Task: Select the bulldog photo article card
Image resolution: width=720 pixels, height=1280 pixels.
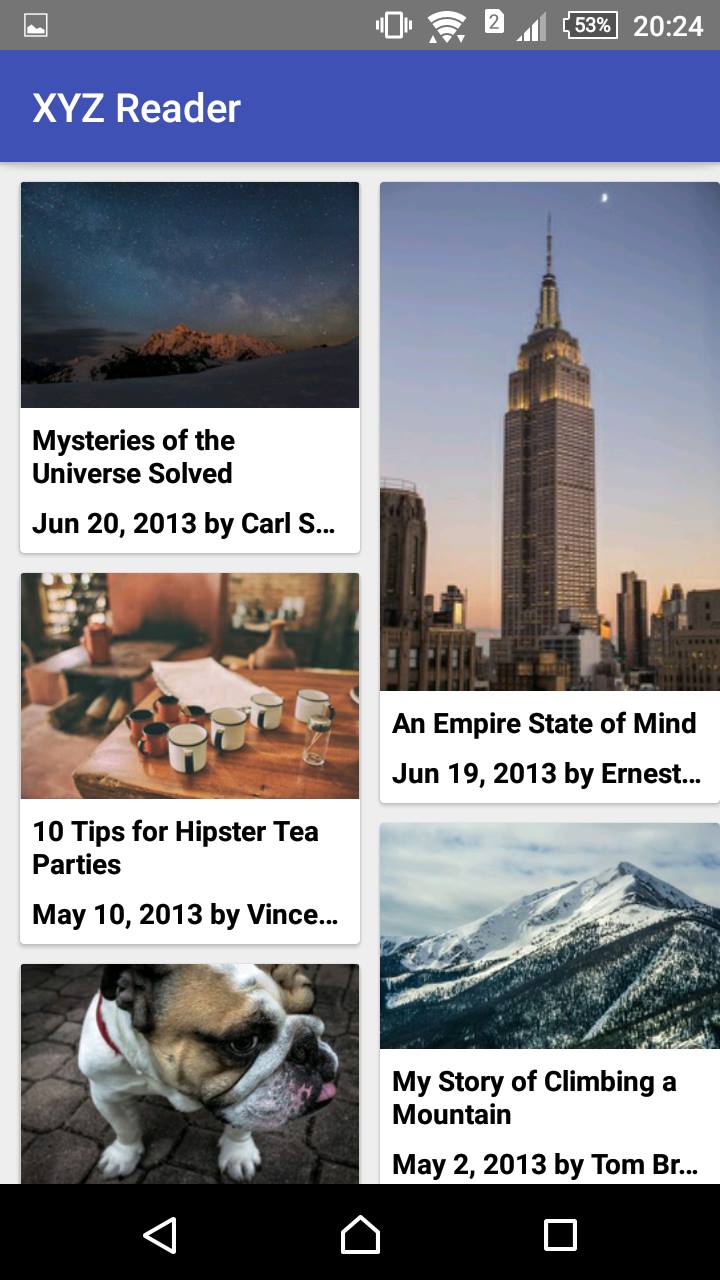Action: point(189,1073)
